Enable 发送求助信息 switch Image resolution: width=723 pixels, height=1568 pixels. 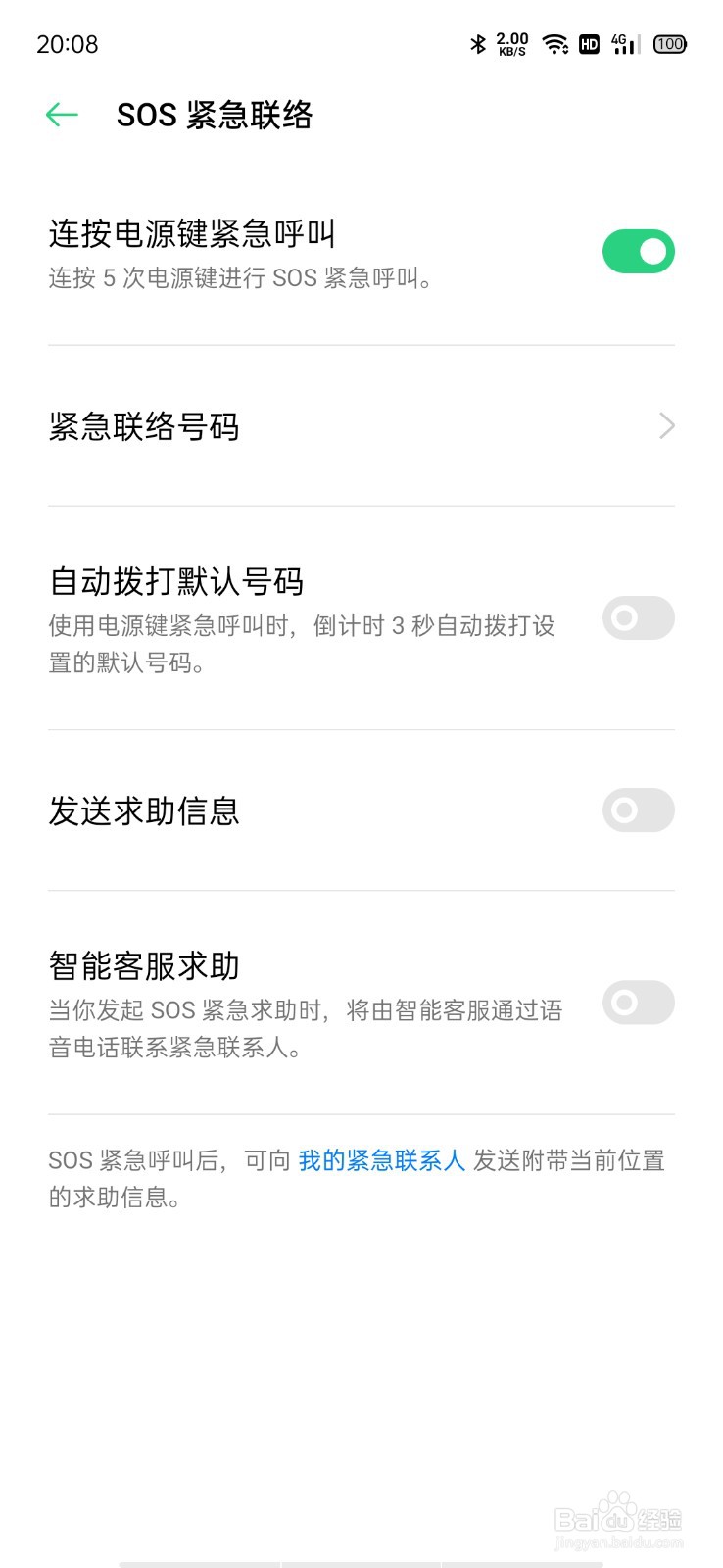[638, 811]
